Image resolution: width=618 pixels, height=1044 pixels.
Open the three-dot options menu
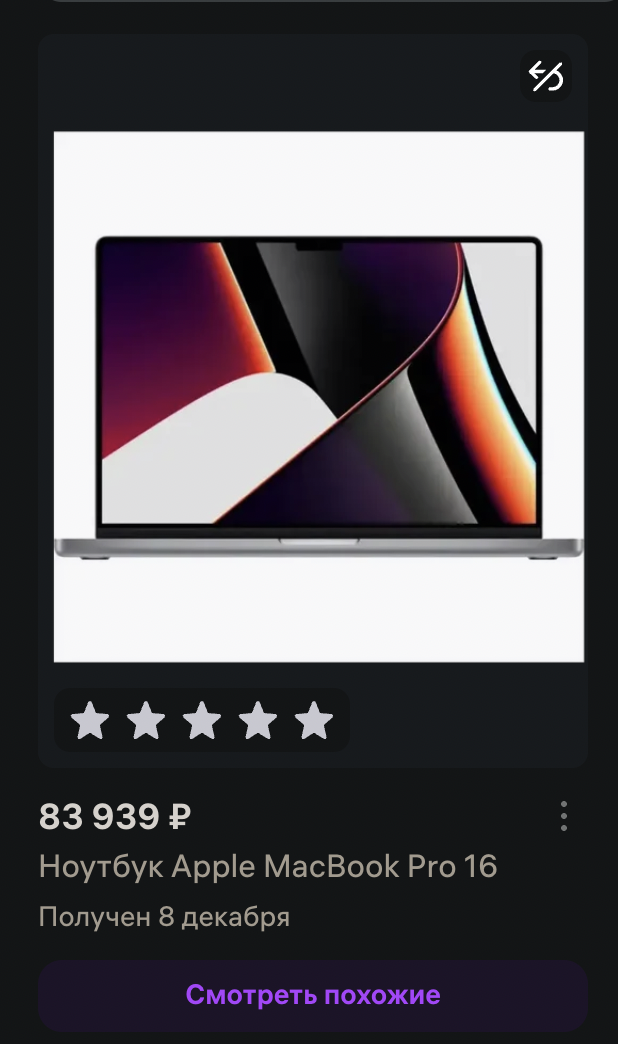pyautogui.click(x=564, y=816)
